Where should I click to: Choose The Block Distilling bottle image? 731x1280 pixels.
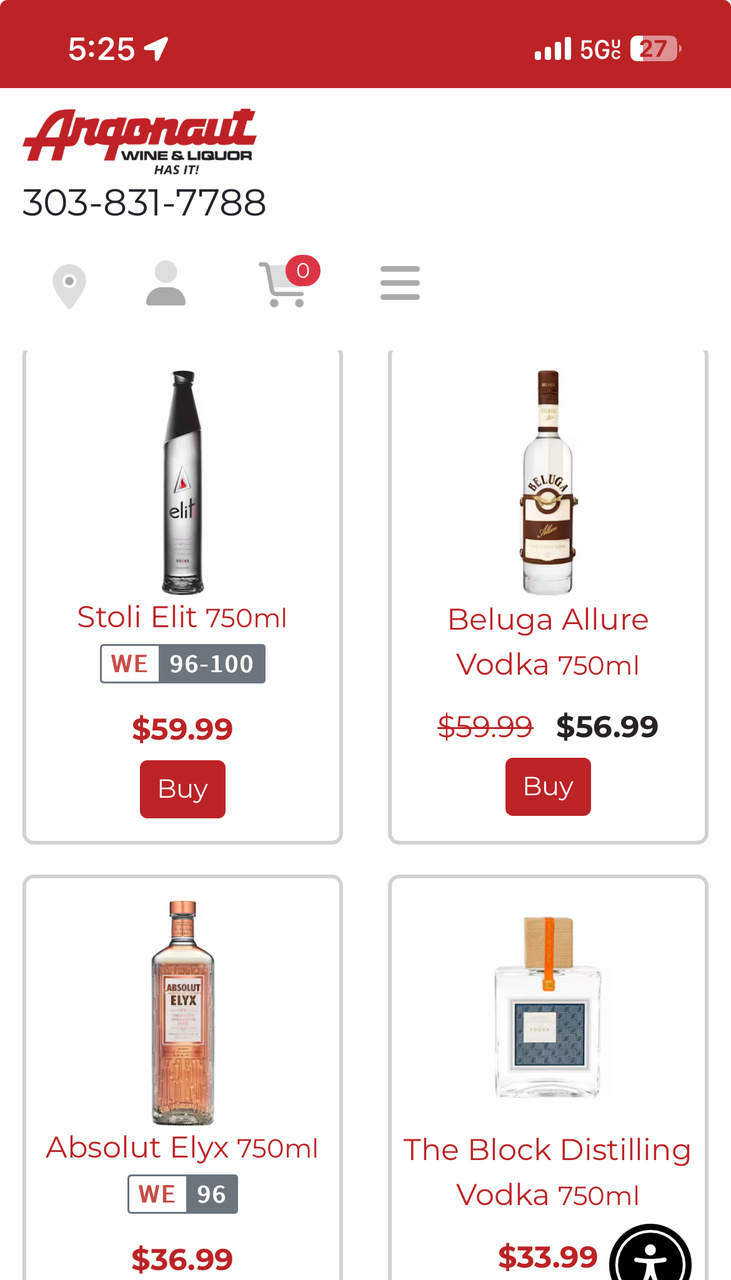547,1008
